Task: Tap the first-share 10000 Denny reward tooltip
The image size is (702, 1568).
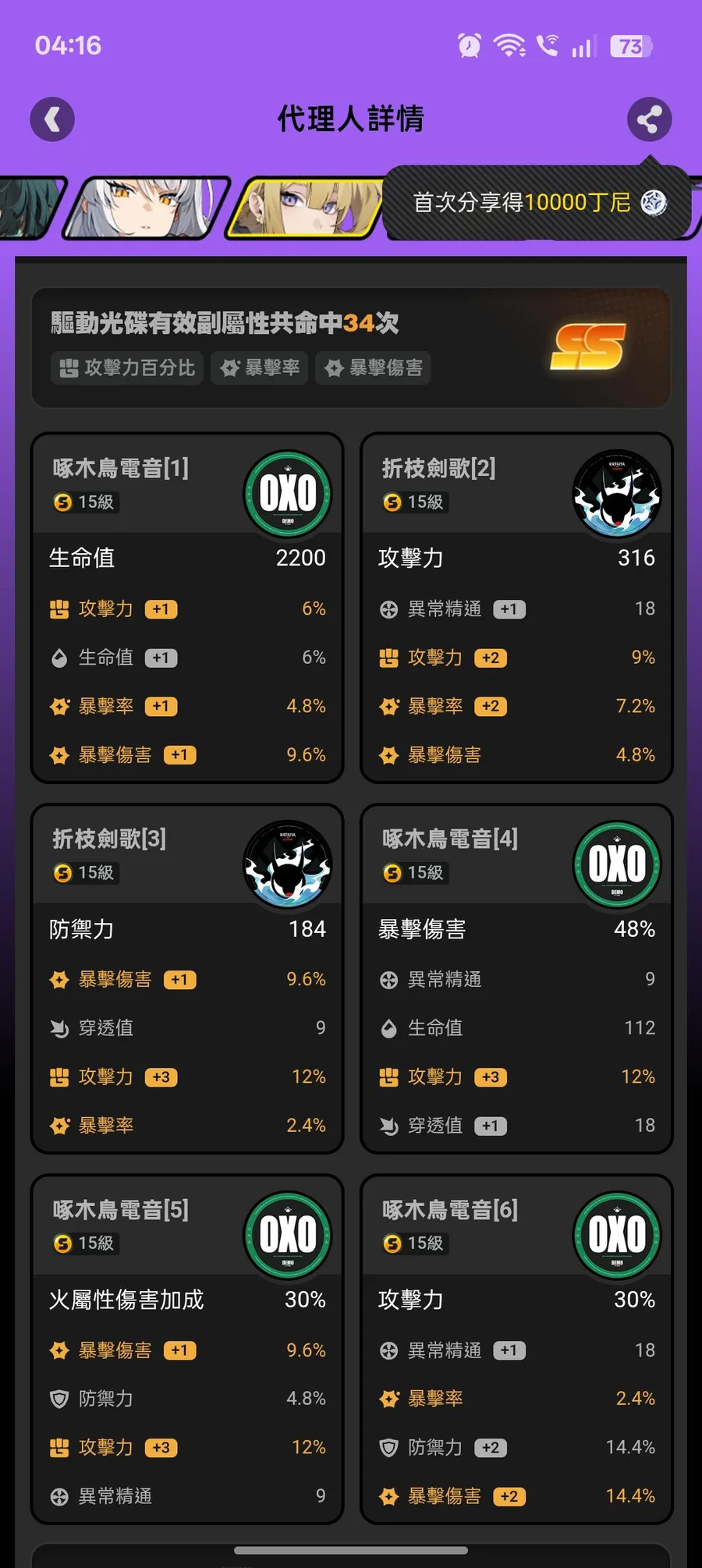Action: pos(538,203)
